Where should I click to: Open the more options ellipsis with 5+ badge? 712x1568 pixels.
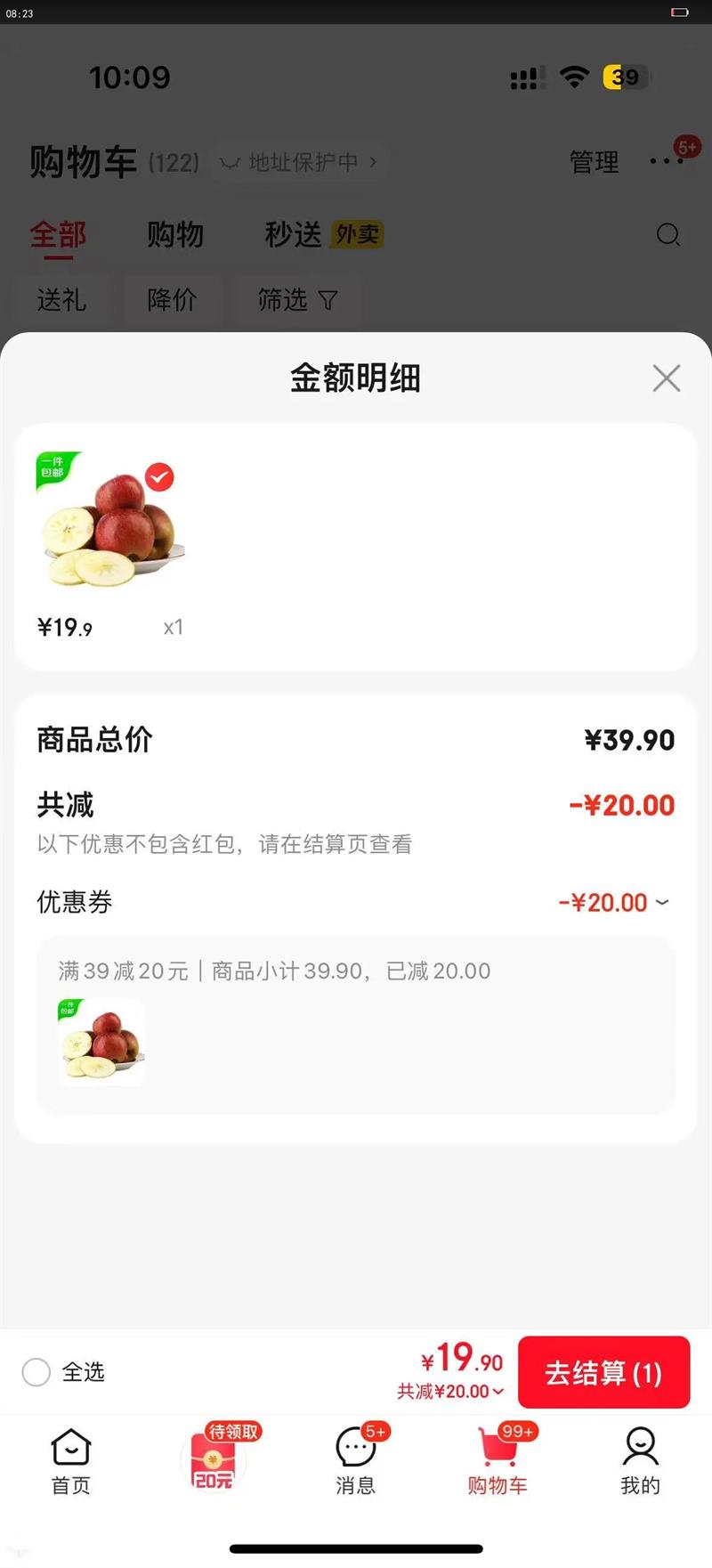(x=667, y=161)
